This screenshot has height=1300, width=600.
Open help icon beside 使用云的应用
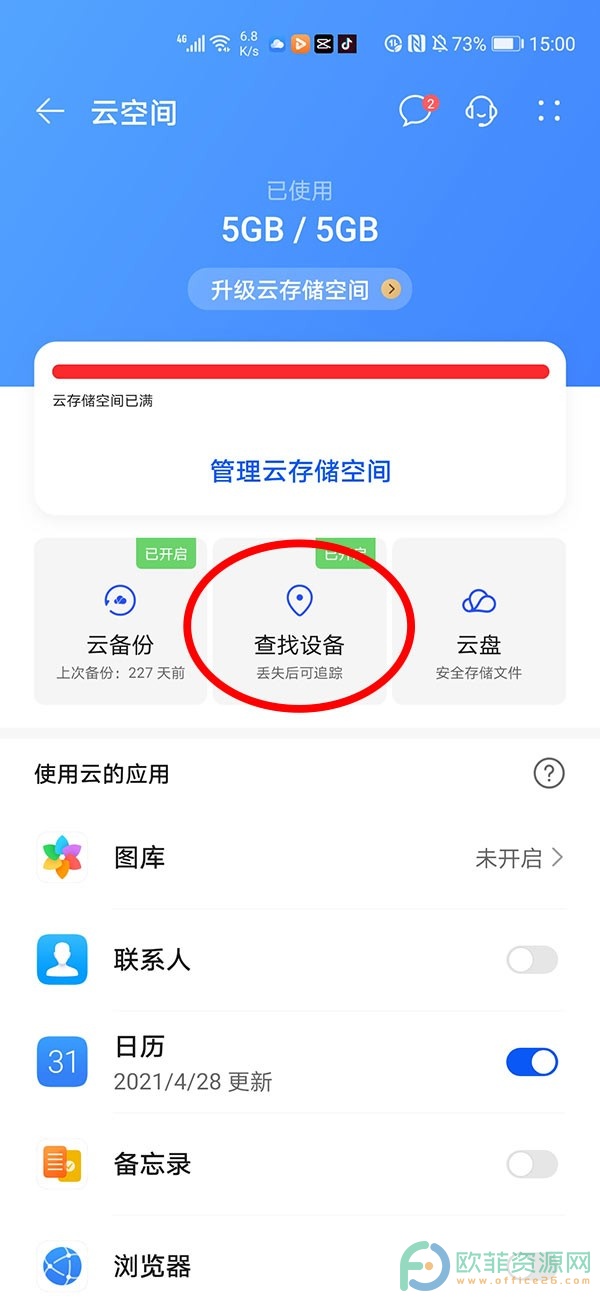coord(549,773)
